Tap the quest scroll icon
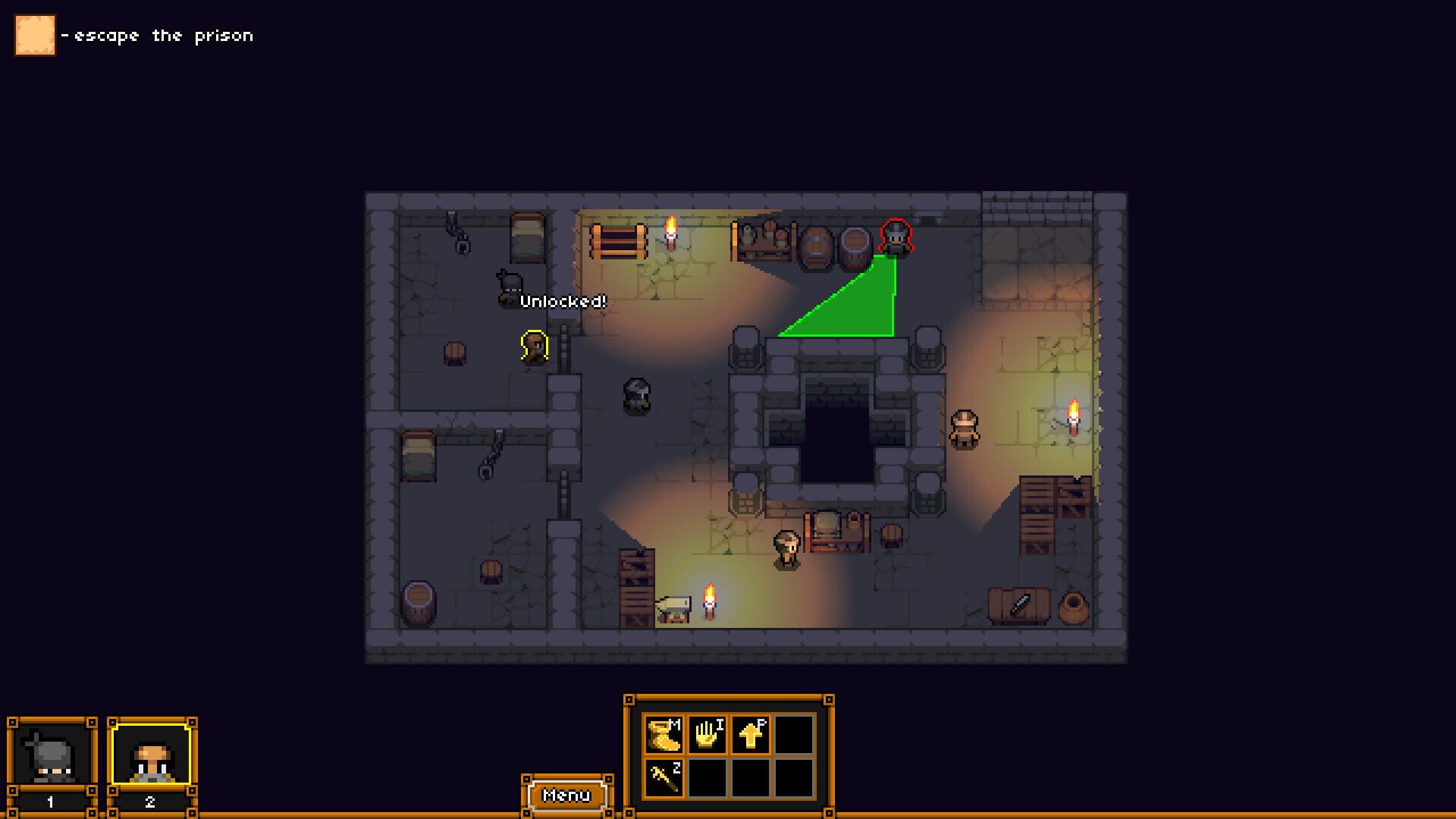 (x=35, y=35)
